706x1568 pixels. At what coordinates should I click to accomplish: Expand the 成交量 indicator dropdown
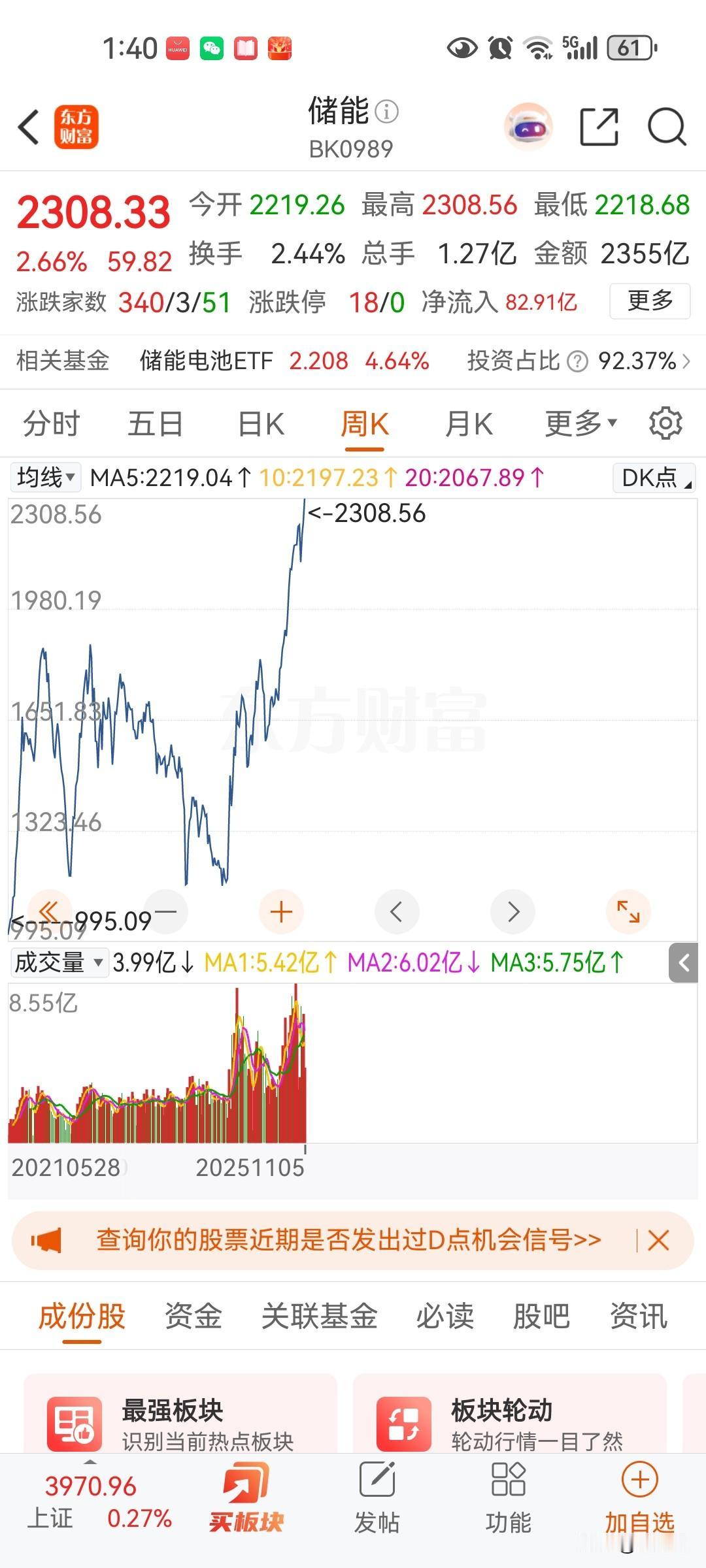point(59,962)
